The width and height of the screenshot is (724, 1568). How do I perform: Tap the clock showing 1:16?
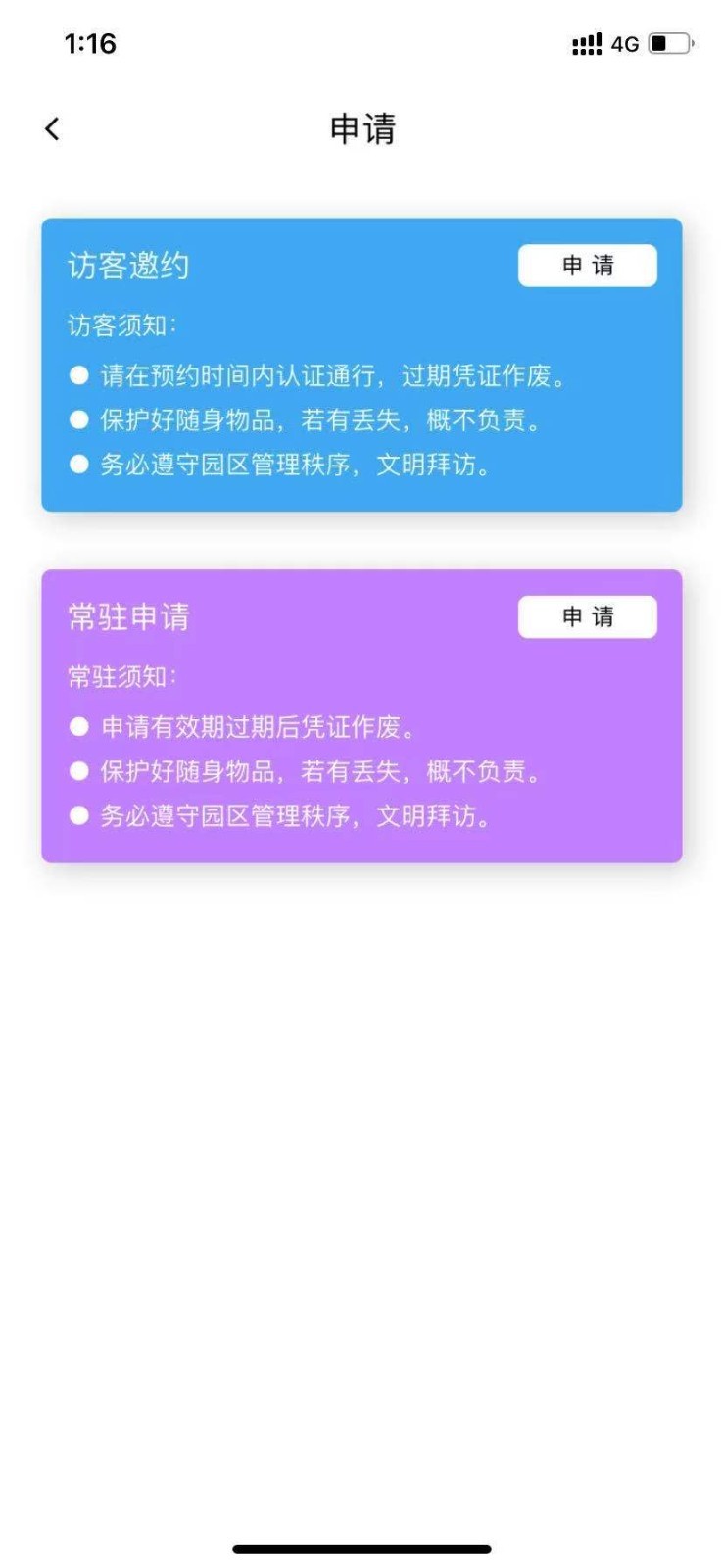[91, 44]
